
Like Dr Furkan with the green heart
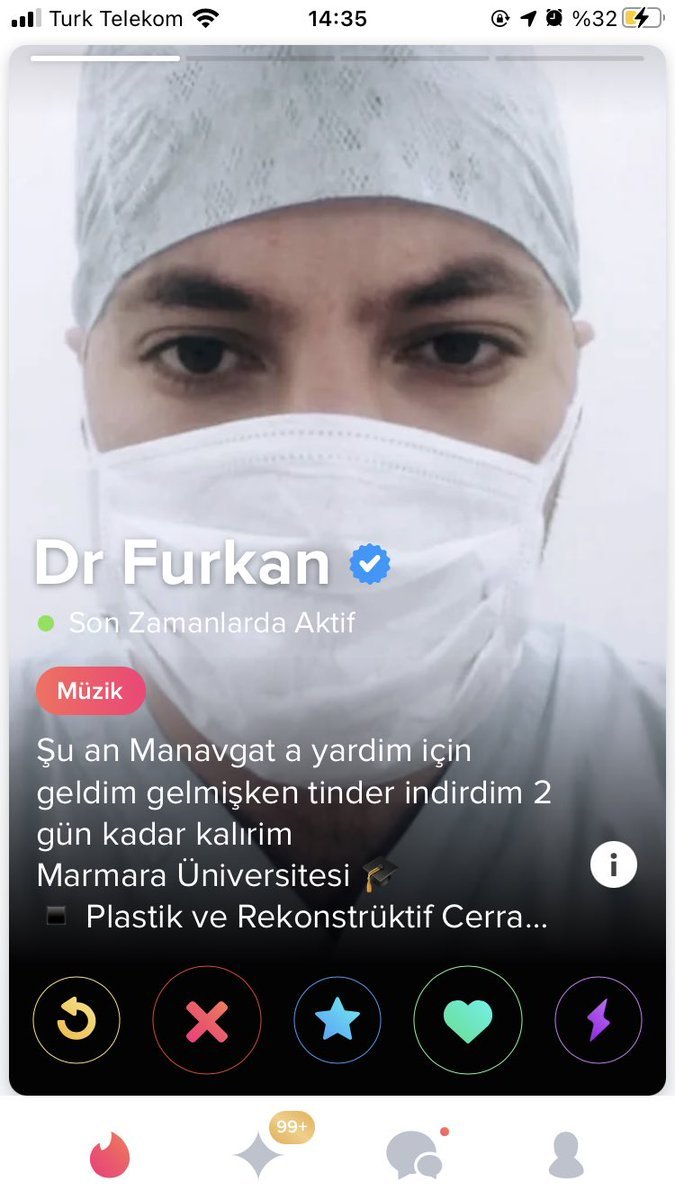point(468,1020)
